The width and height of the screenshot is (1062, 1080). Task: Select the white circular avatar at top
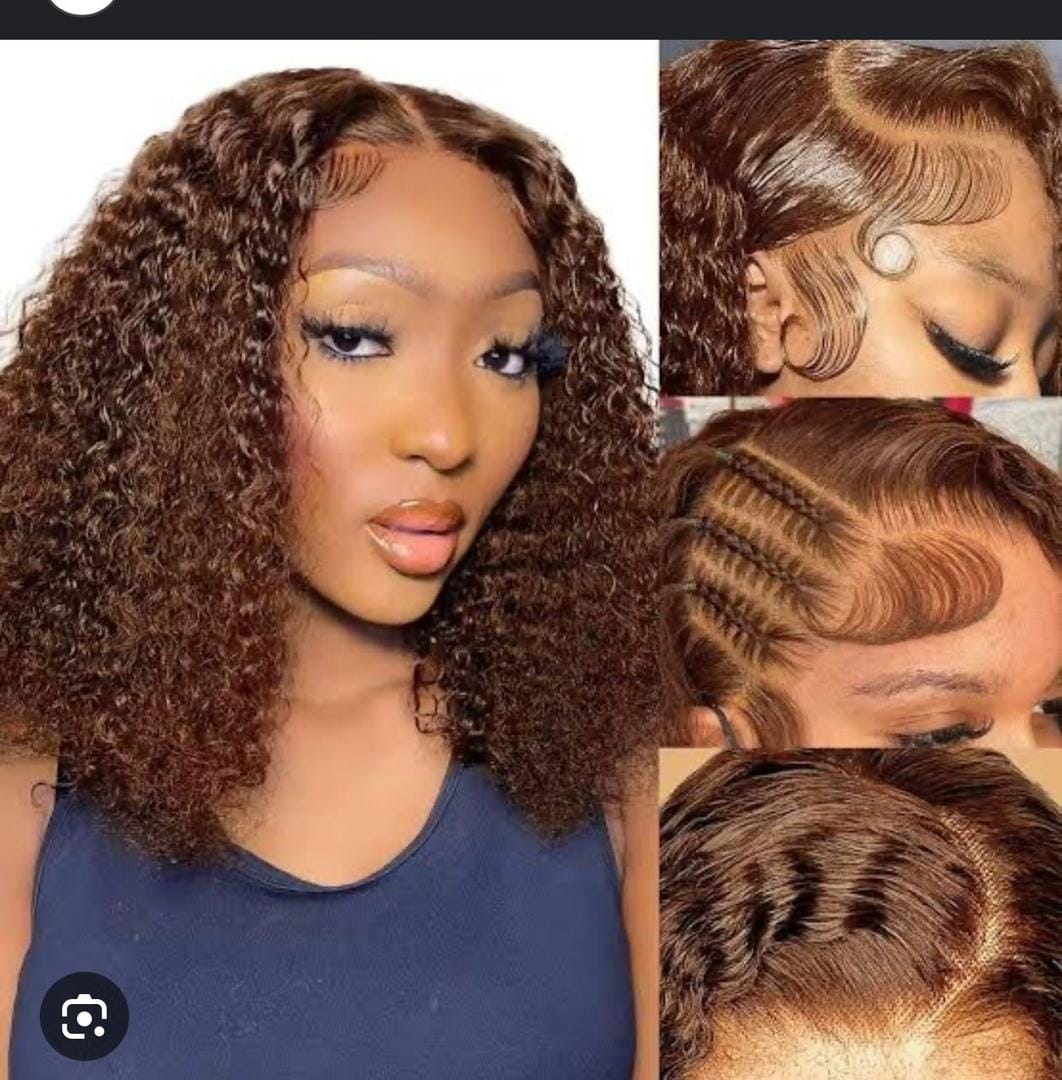[80, 8]
